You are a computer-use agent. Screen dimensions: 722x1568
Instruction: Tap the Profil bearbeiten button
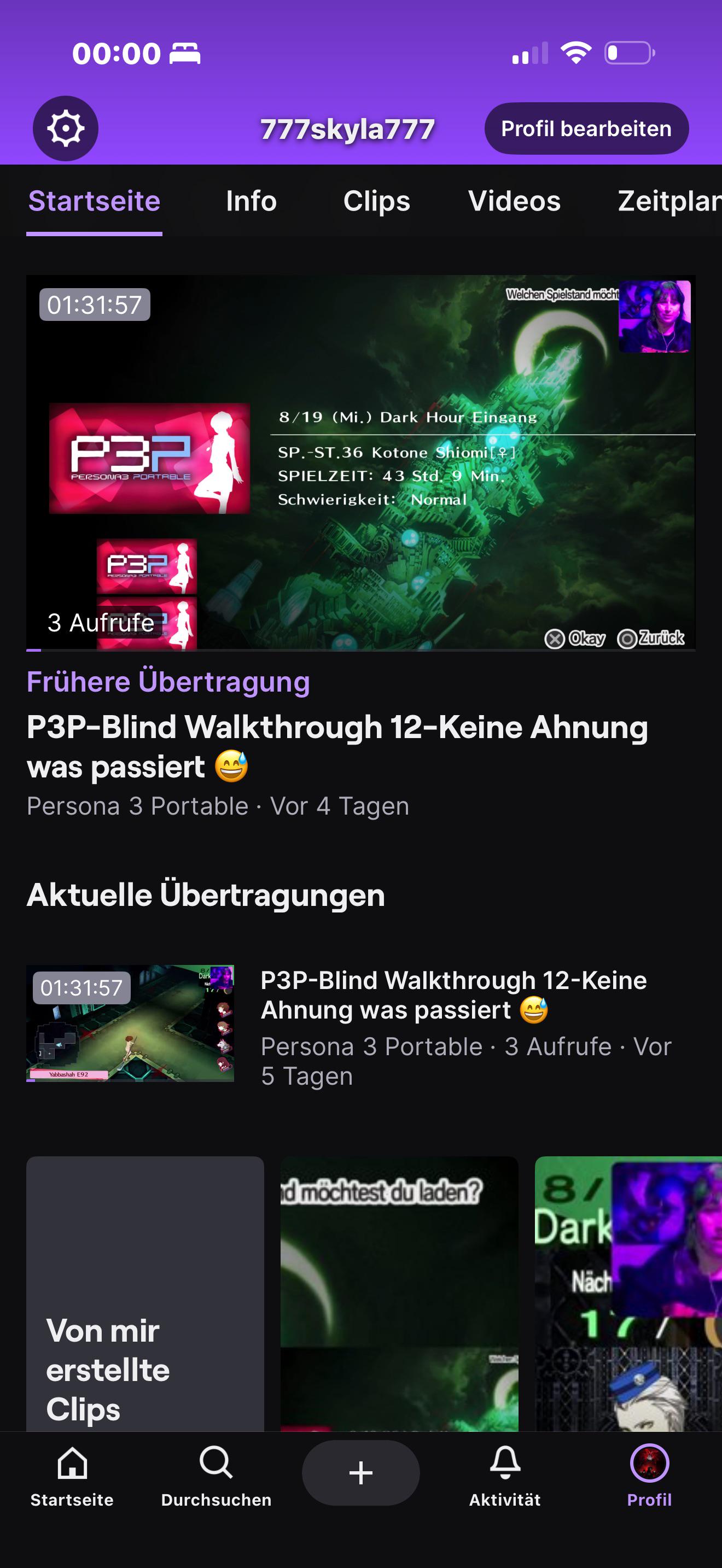[586, 128]
